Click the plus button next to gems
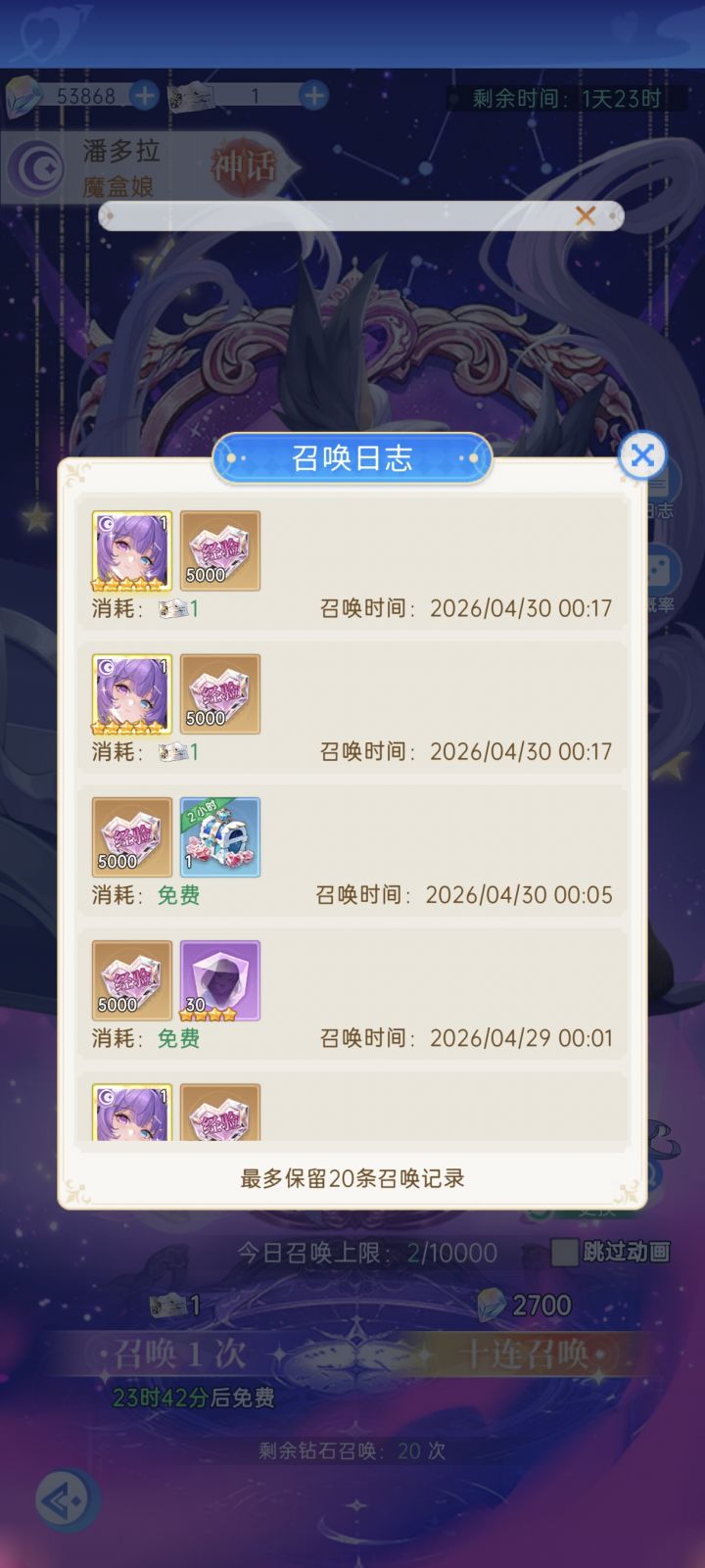Viewport: 705px width, 1568px height. tap(145, 95)
